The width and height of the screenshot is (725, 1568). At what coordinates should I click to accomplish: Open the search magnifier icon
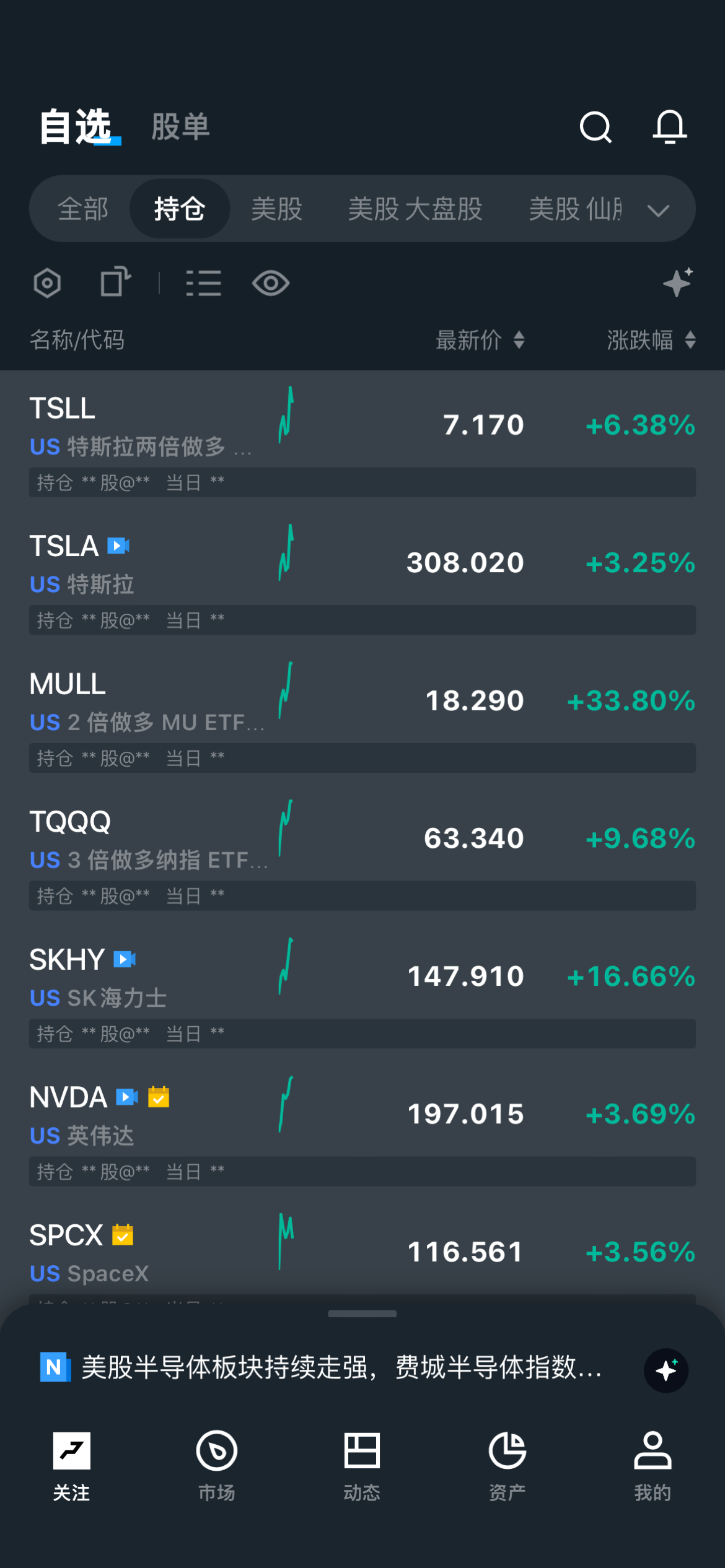click(595, 128)
